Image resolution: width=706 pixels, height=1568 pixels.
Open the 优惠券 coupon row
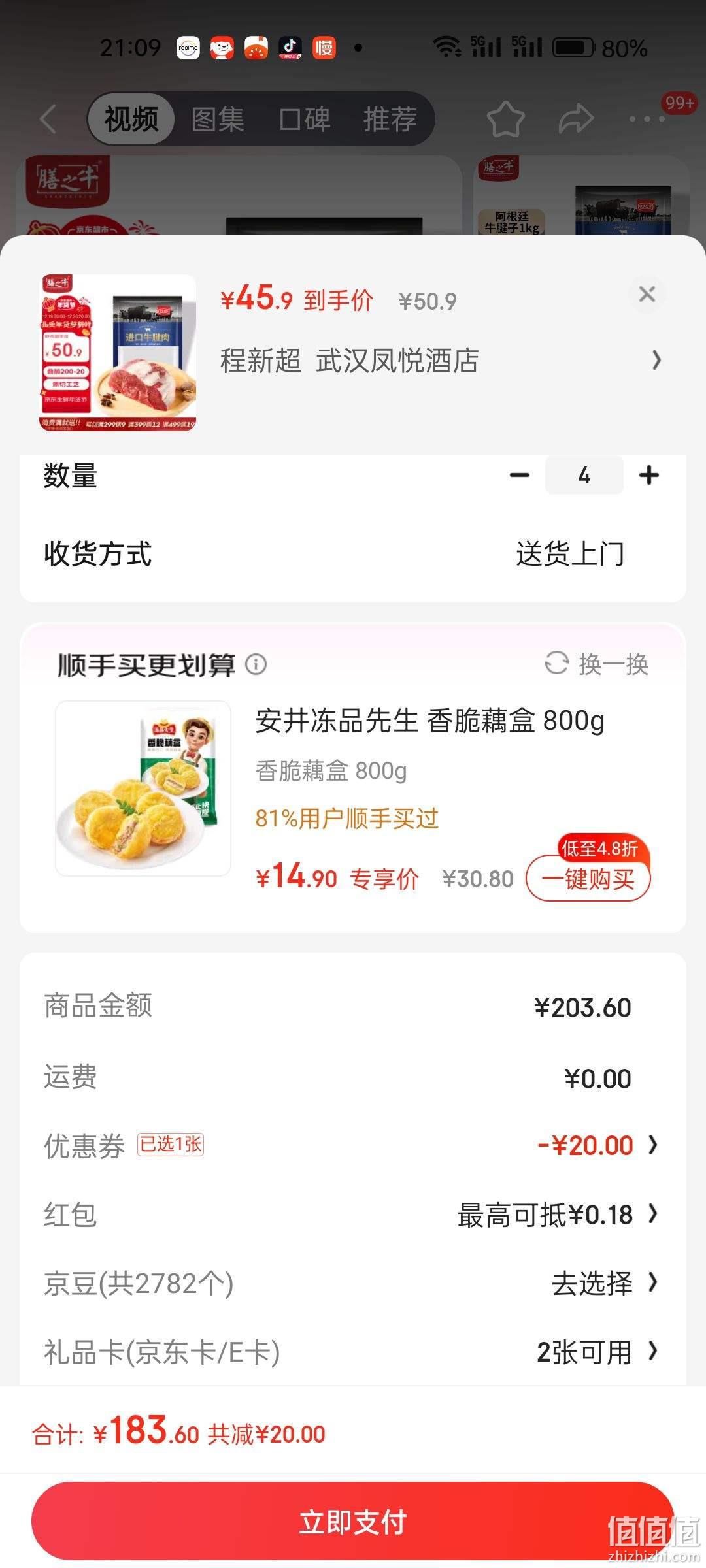(x=353, y=1145)
